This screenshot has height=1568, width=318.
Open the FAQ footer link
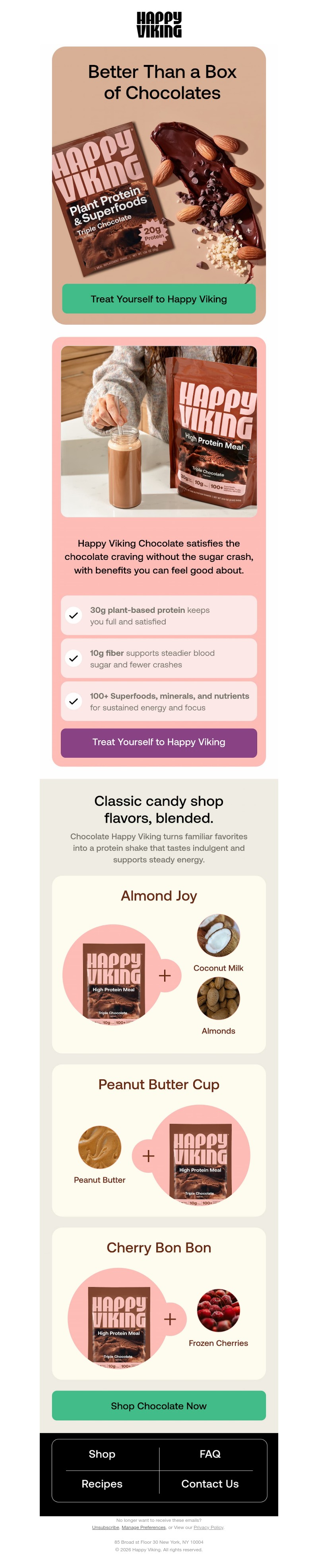210,1453
